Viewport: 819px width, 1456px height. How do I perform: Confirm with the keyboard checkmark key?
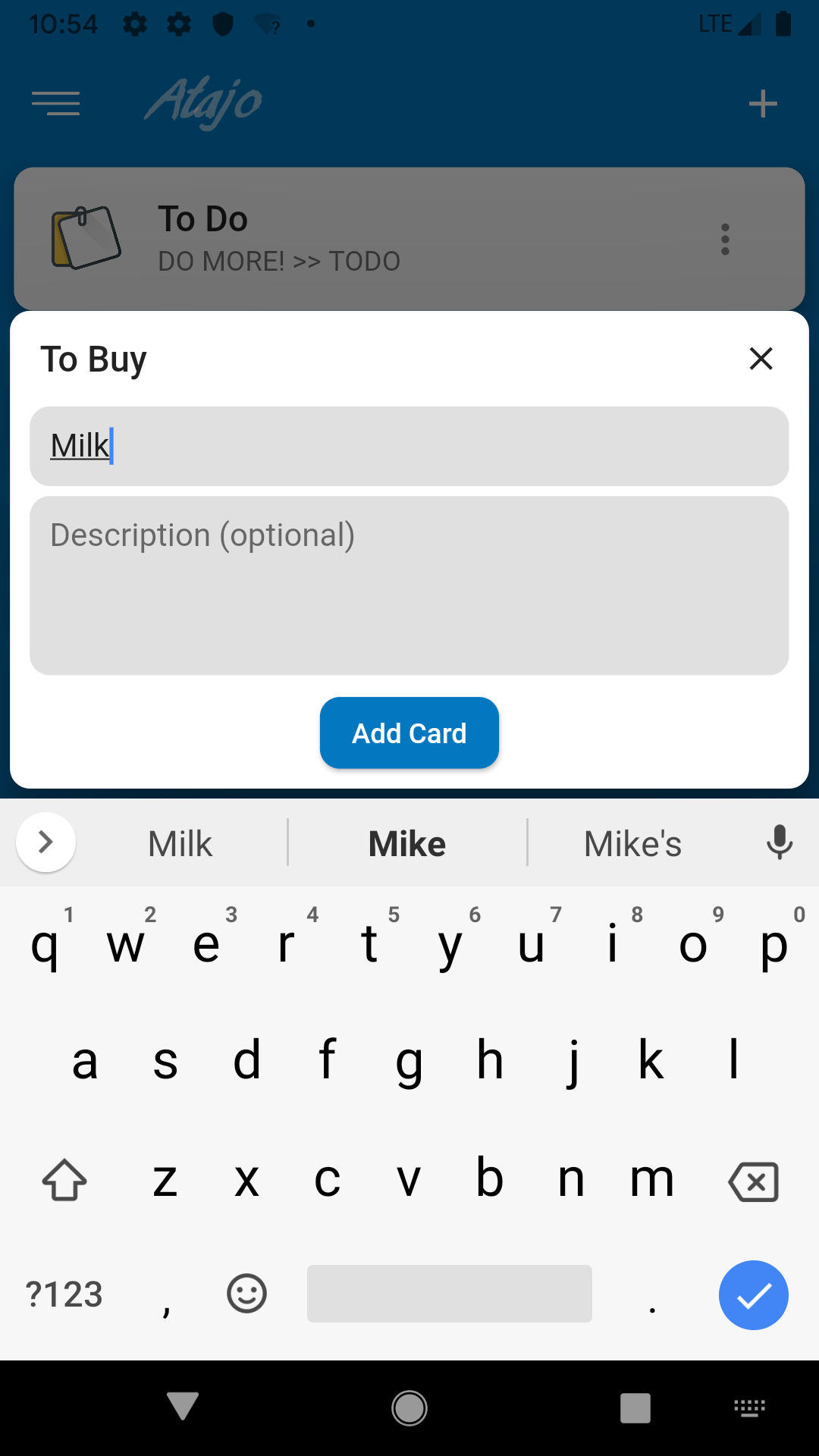pyautogui.click(x=754, y=1295)
